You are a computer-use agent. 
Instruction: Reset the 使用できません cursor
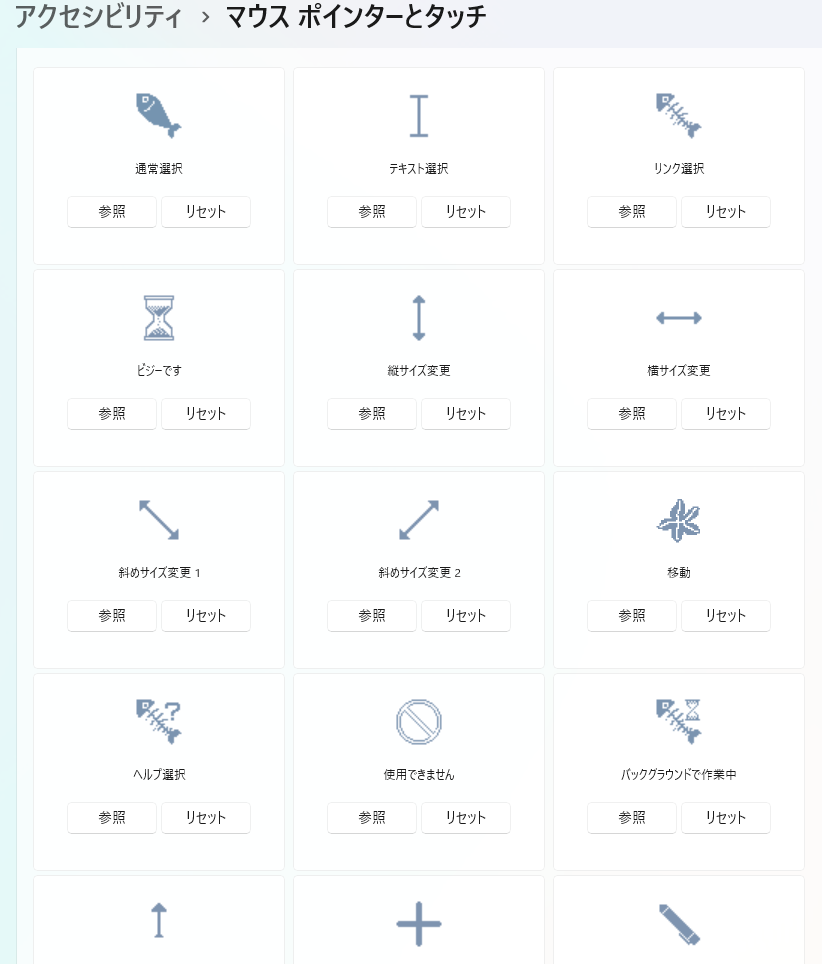(466, 818)
